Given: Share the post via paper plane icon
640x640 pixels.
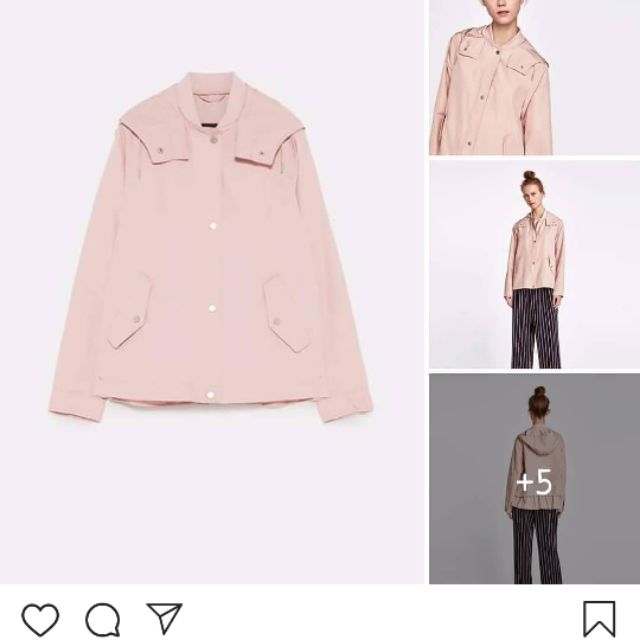Looking at the screenshot, I should (x=164, y=618).
